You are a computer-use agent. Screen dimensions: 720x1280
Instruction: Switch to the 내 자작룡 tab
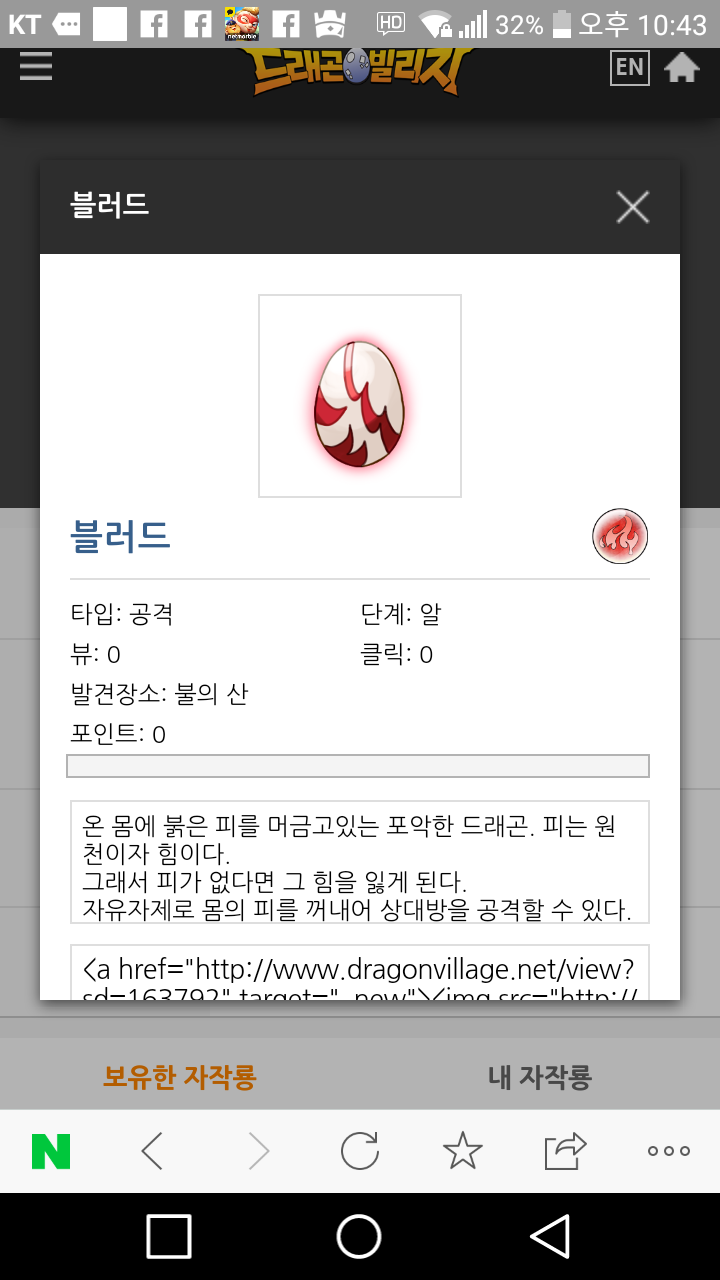(x=540, y=1077)
